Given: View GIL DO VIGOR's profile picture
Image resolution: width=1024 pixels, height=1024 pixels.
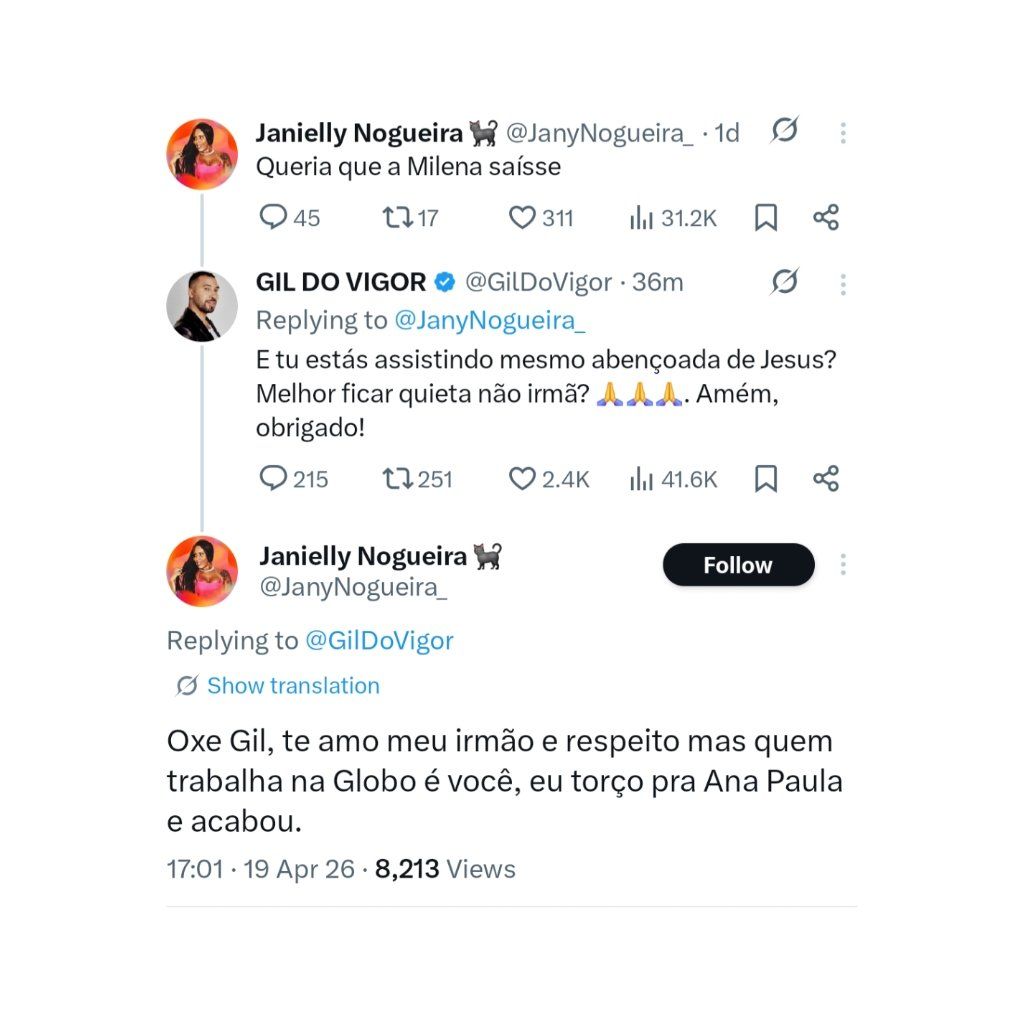Looking at the screenshot, I should [201, 306].
